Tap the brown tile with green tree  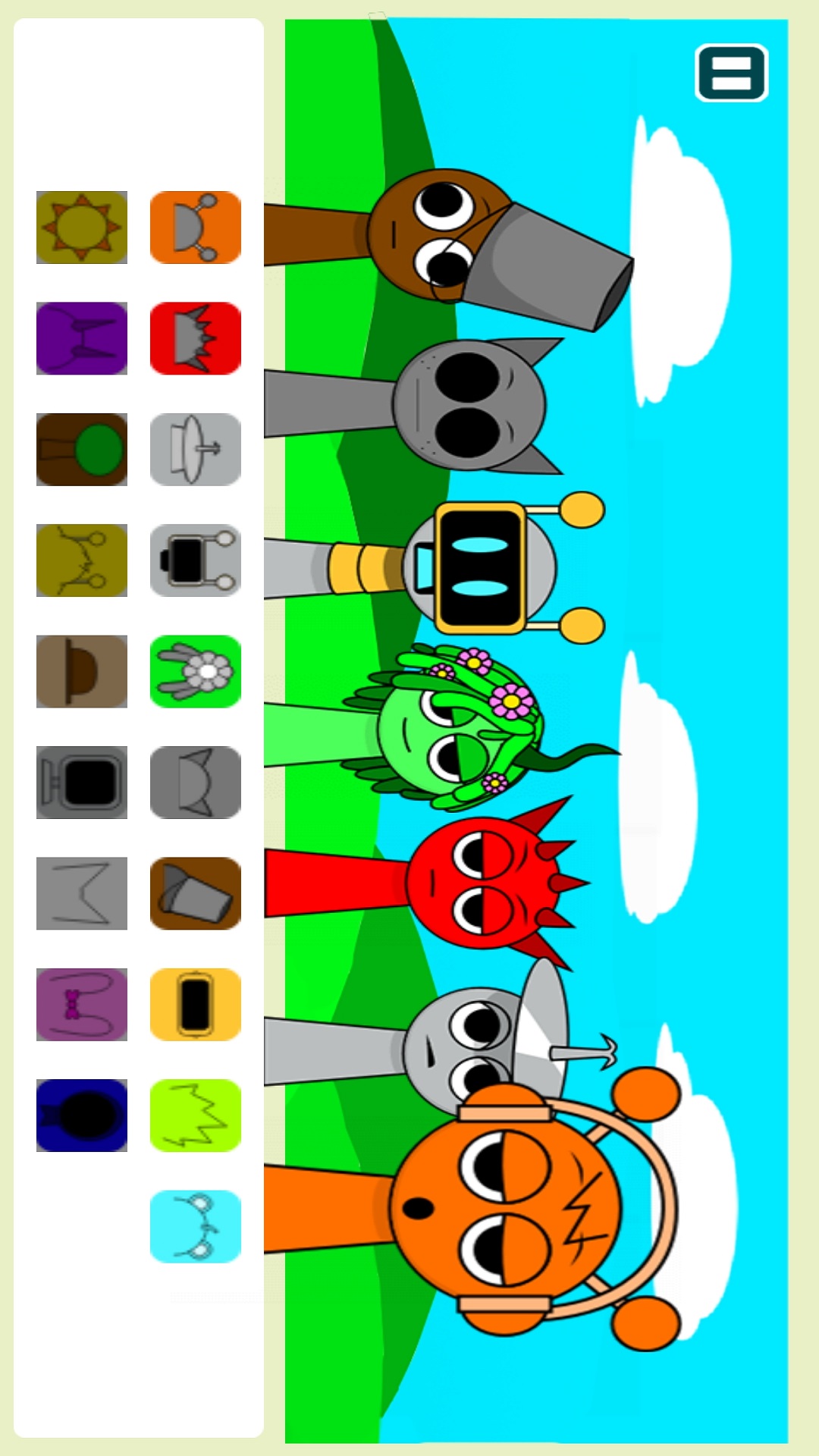pyautogui.click(x=82, y=450)
